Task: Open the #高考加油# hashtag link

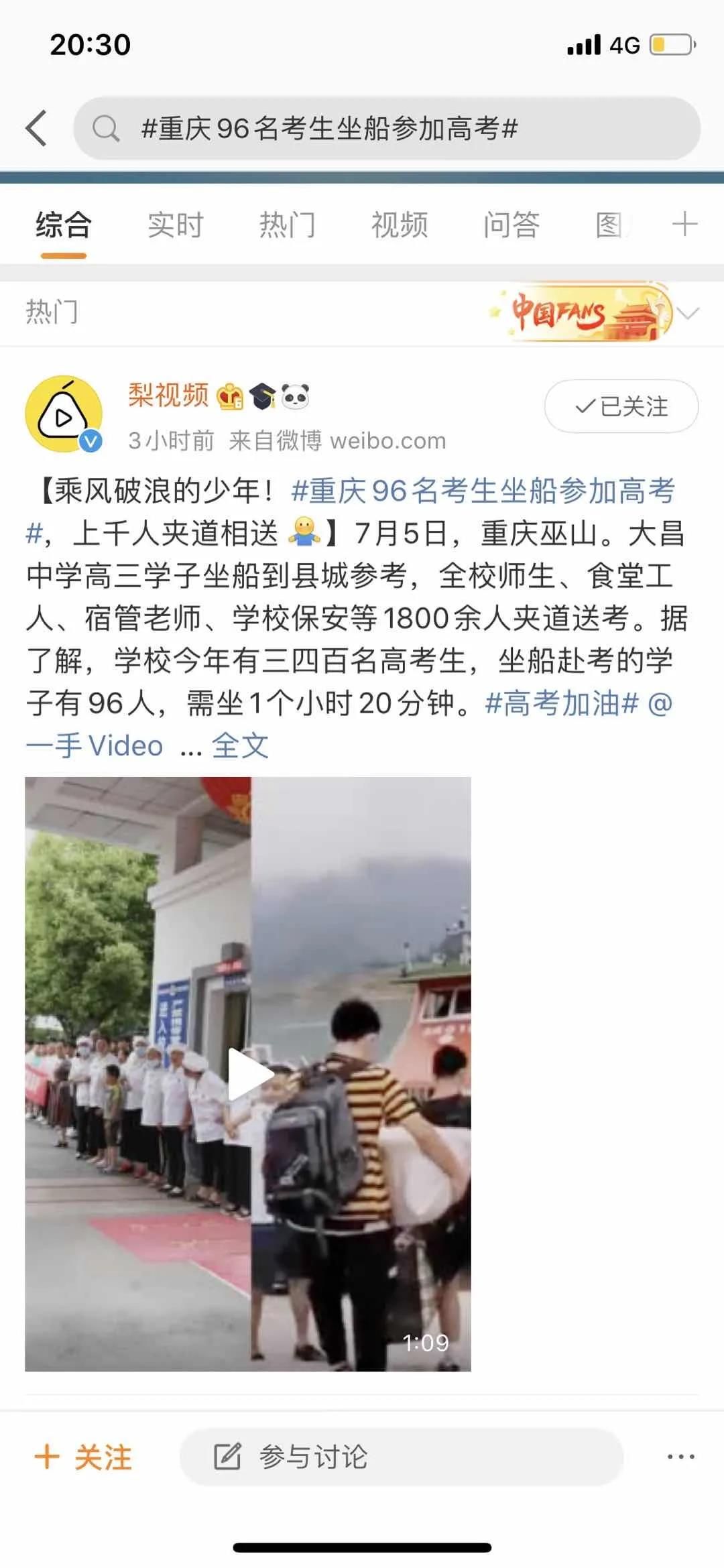Action: [x=561, y=703]
